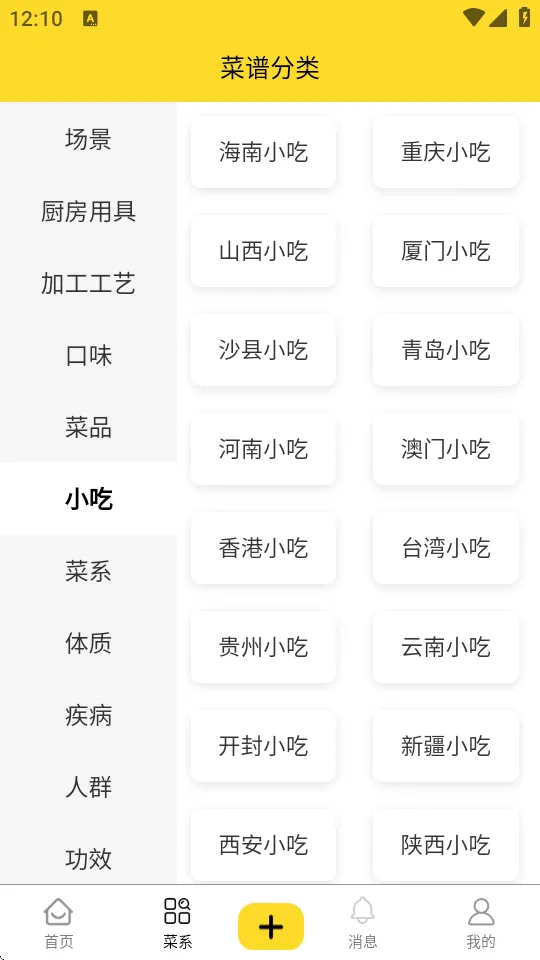The width and height of the screenshot is (540, 960).
Task: View 厦门小吃 recipes
Action: click(446, 251)
